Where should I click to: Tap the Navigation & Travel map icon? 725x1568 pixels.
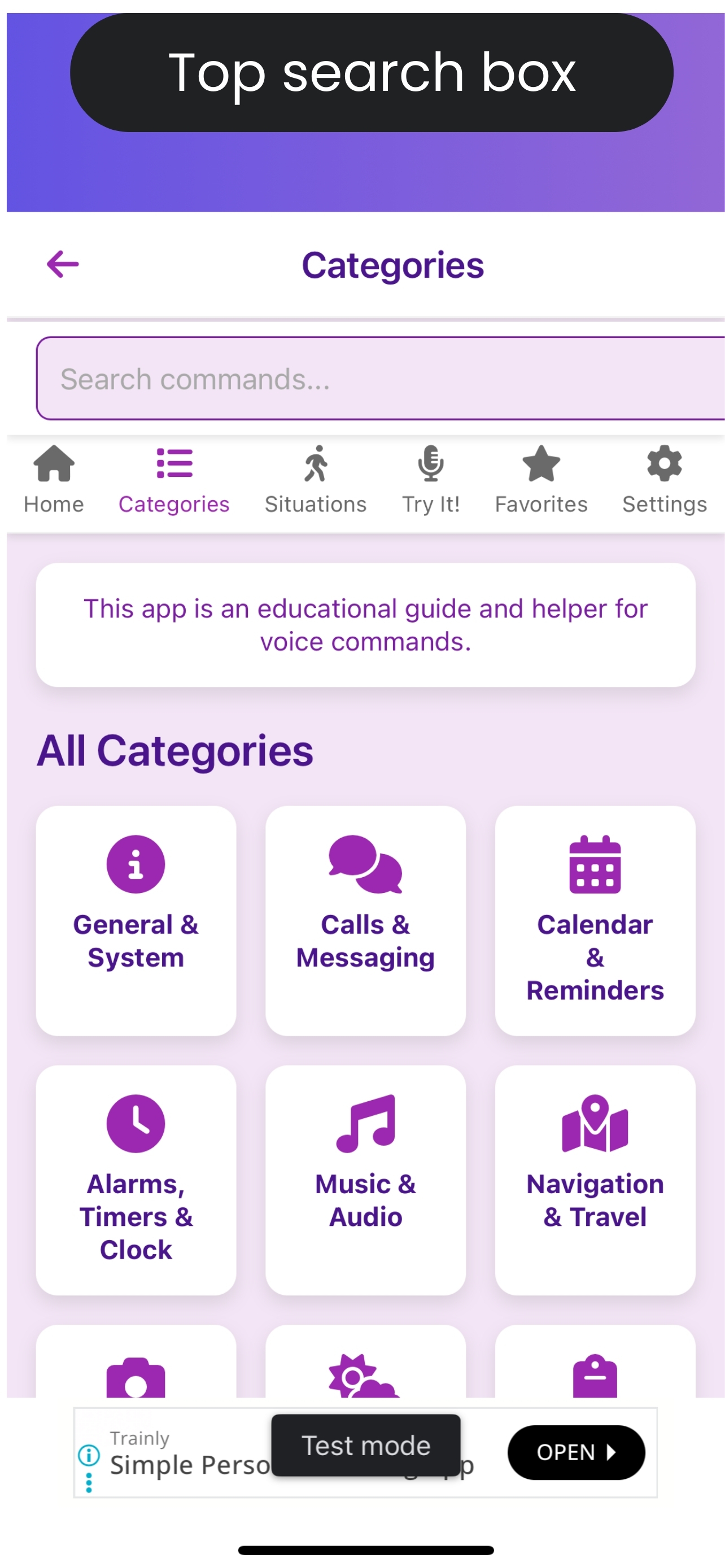point(594,1124)
